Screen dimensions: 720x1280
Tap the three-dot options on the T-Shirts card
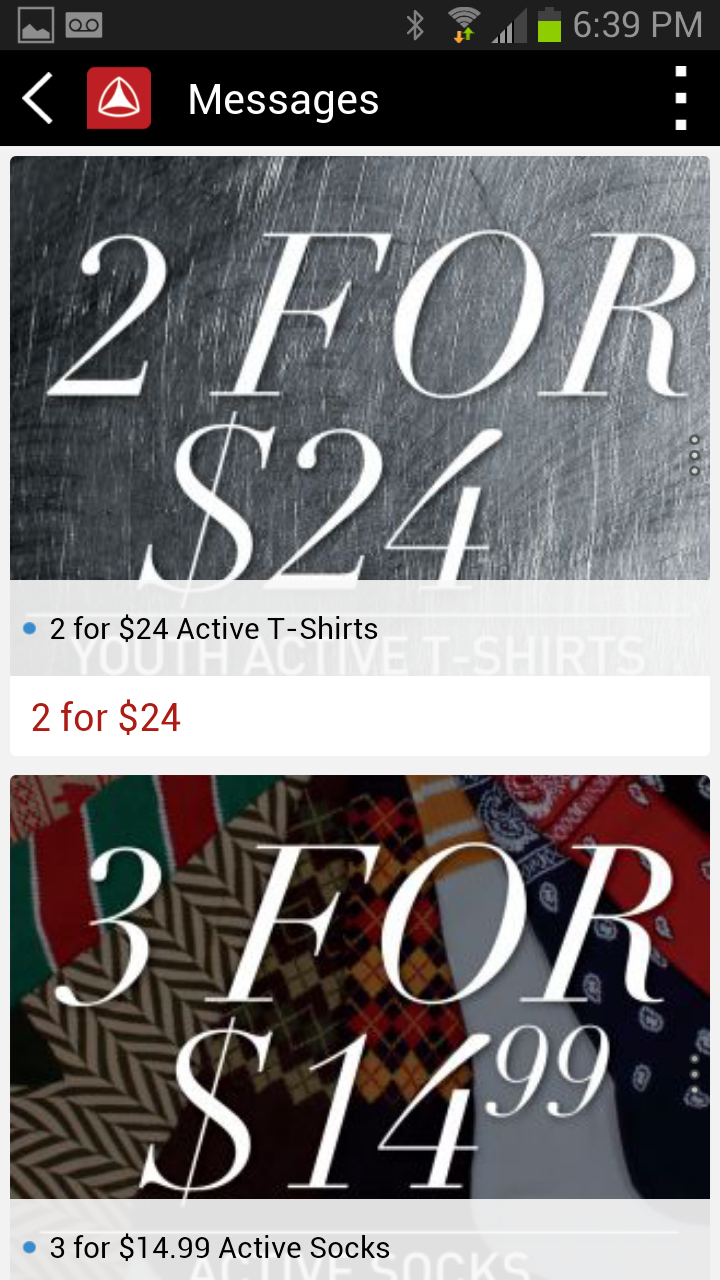694,455
